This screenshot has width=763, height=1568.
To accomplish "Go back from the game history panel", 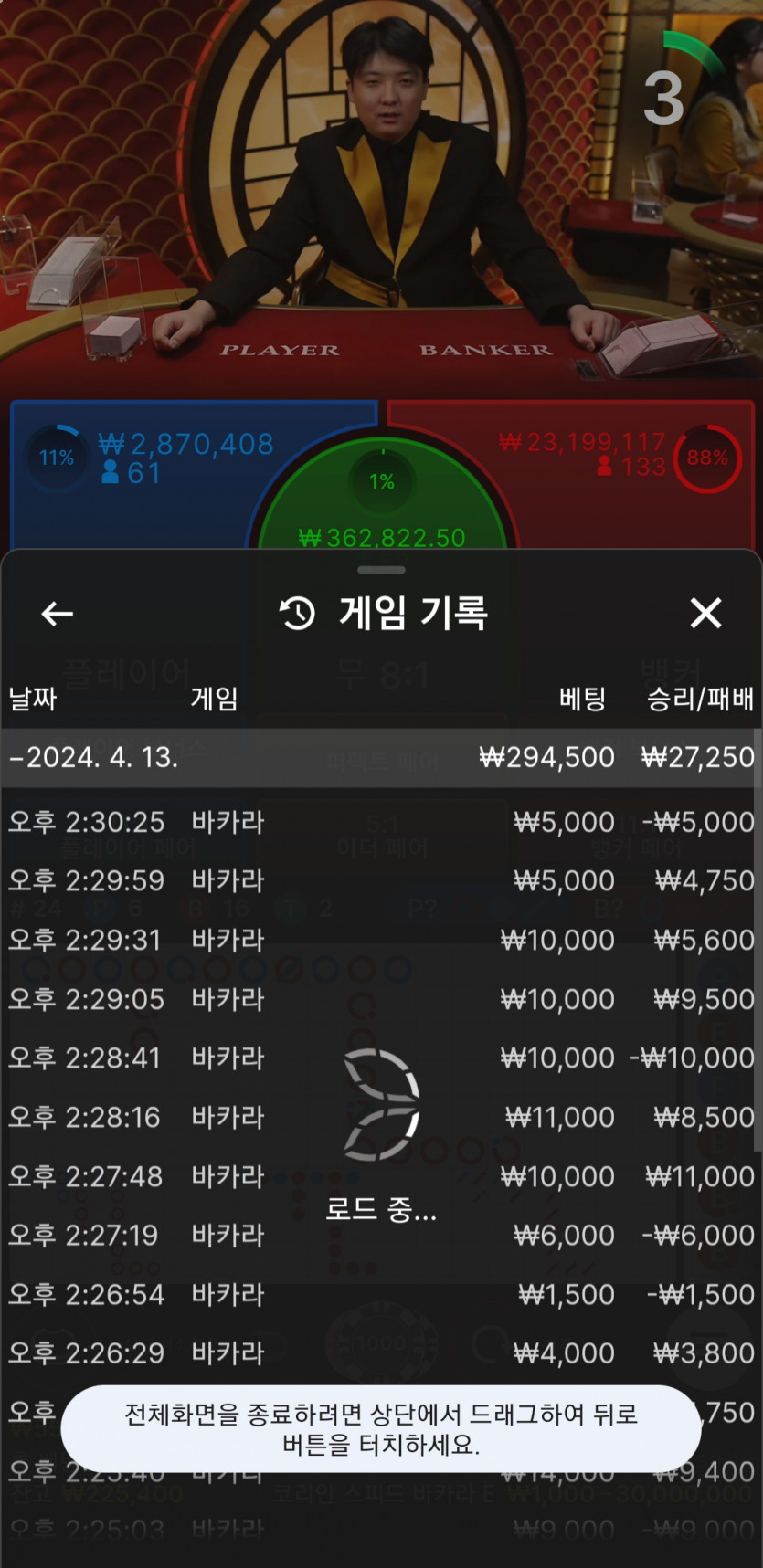I will click(58, 614).
